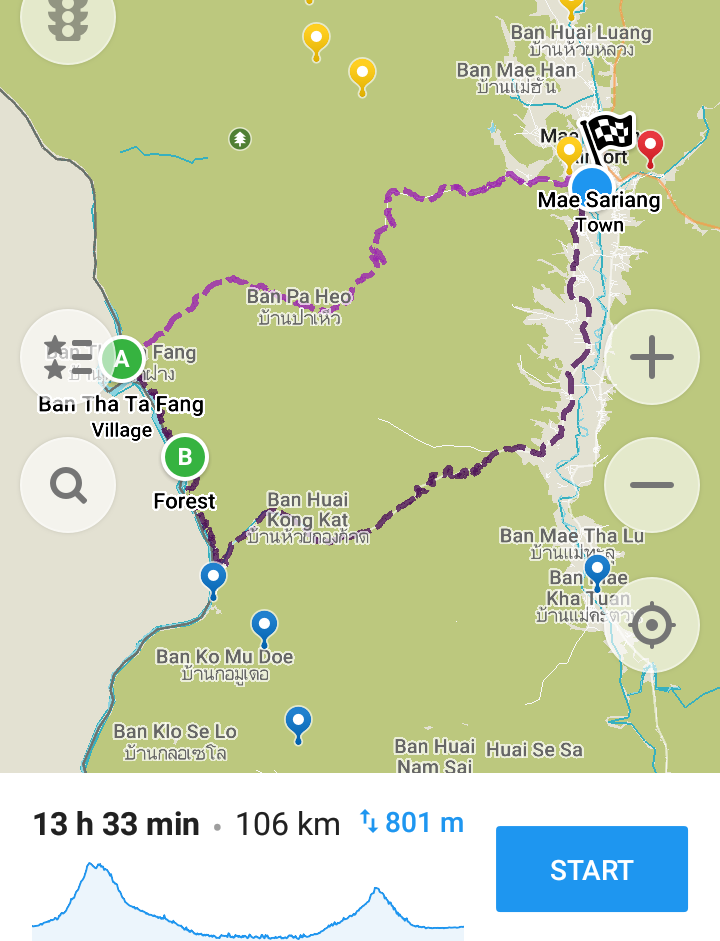
Task: Select route point B marker
Action: point(184,458)
